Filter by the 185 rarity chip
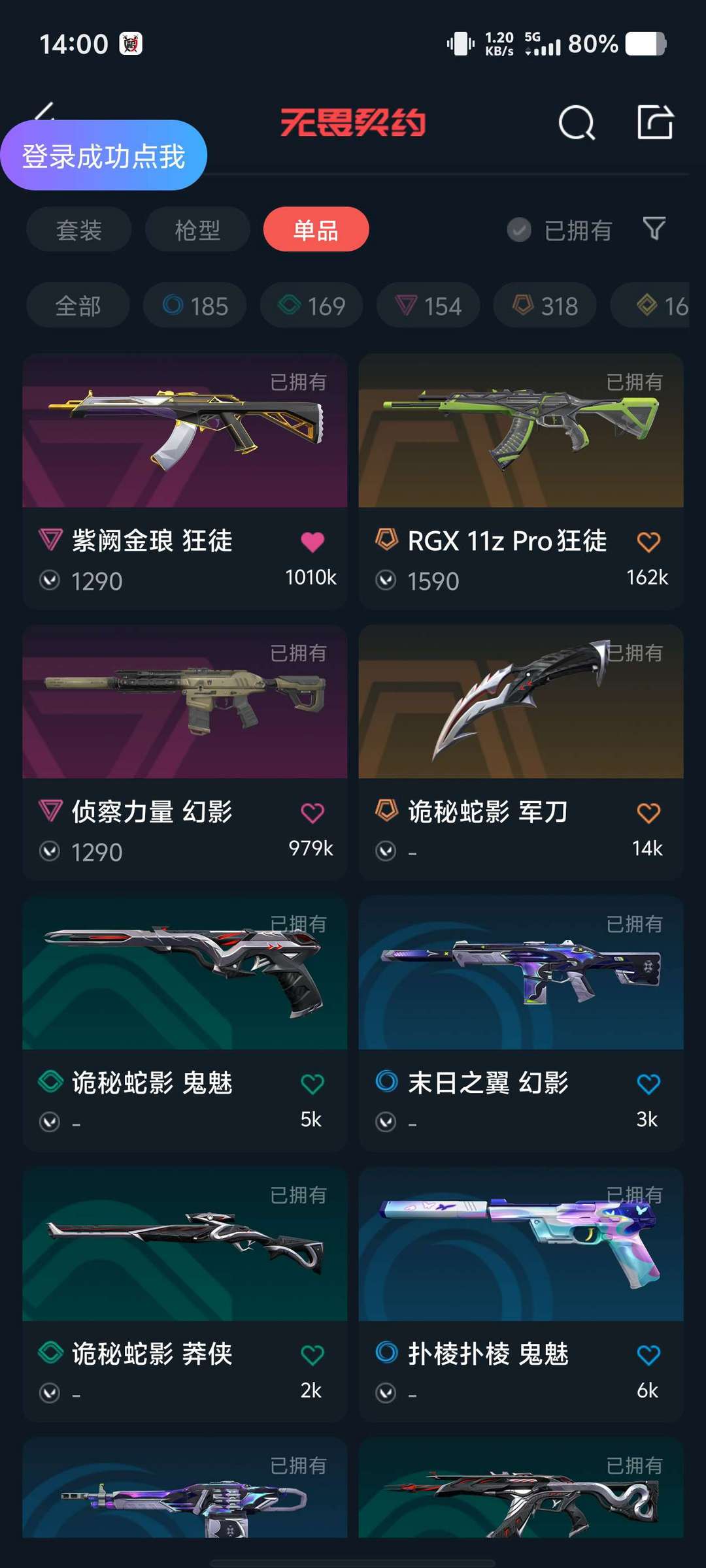Image resolution: width=706 pixels, height=1568 pixels. (195, 305)
